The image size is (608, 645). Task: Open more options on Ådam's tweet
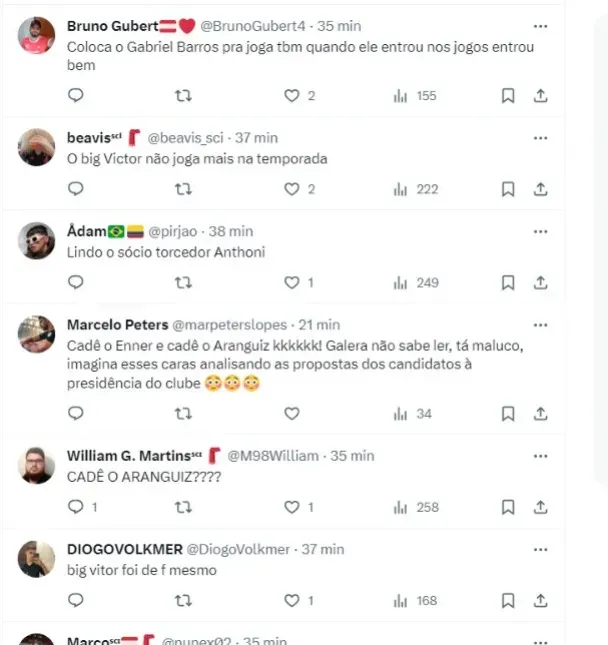[x=540, y=231]
